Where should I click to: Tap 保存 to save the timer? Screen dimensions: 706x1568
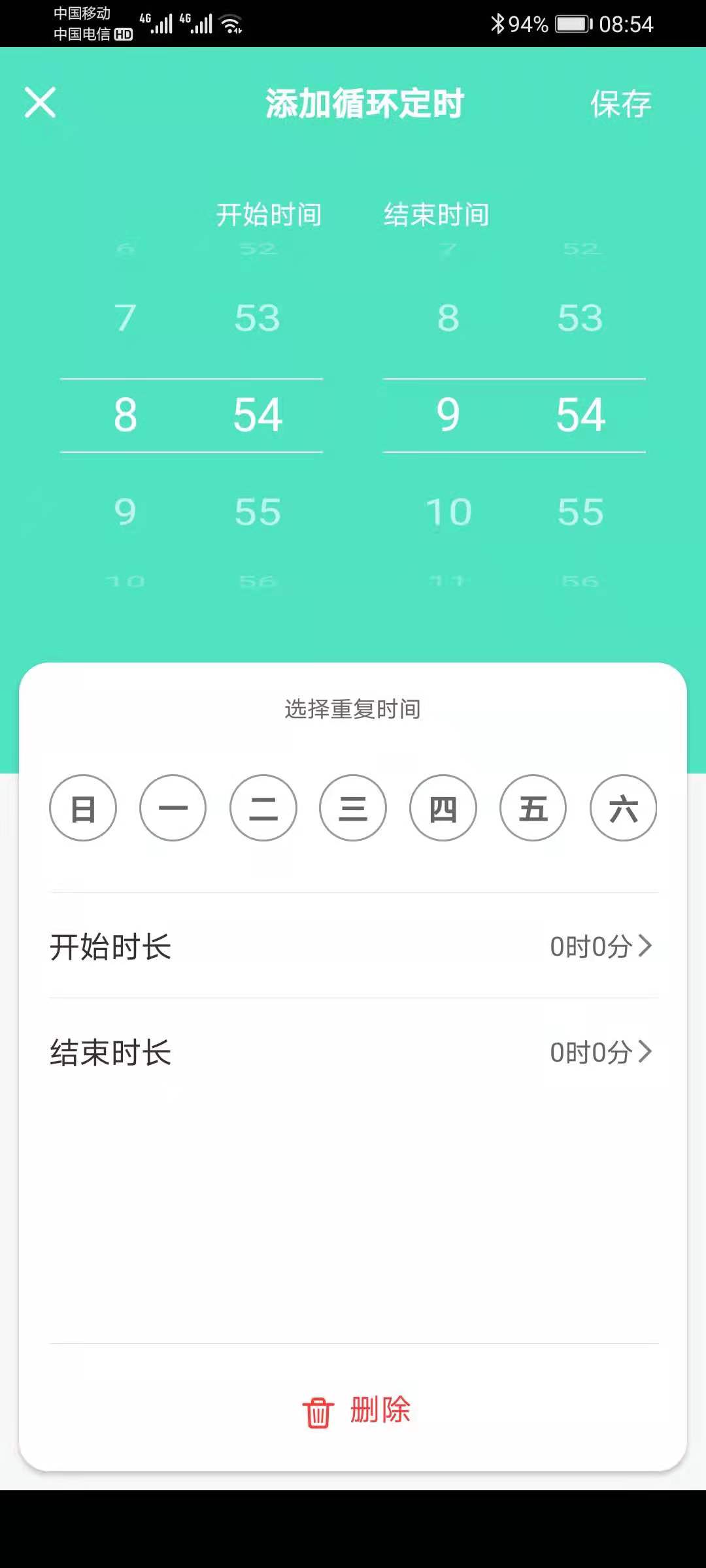(620, 104)
